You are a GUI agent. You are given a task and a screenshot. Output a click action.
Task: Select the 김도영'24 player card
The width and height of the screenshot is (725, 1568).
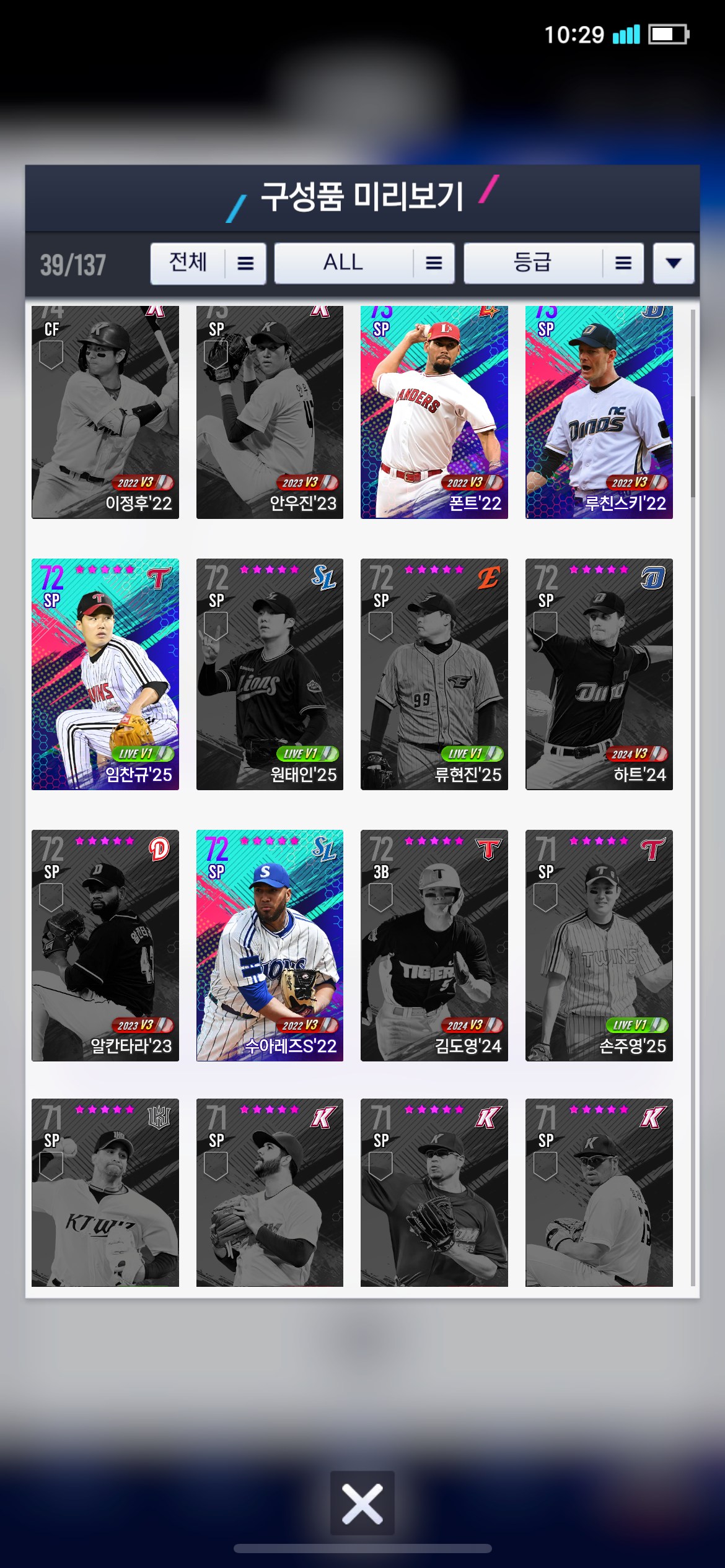point(434,945)
